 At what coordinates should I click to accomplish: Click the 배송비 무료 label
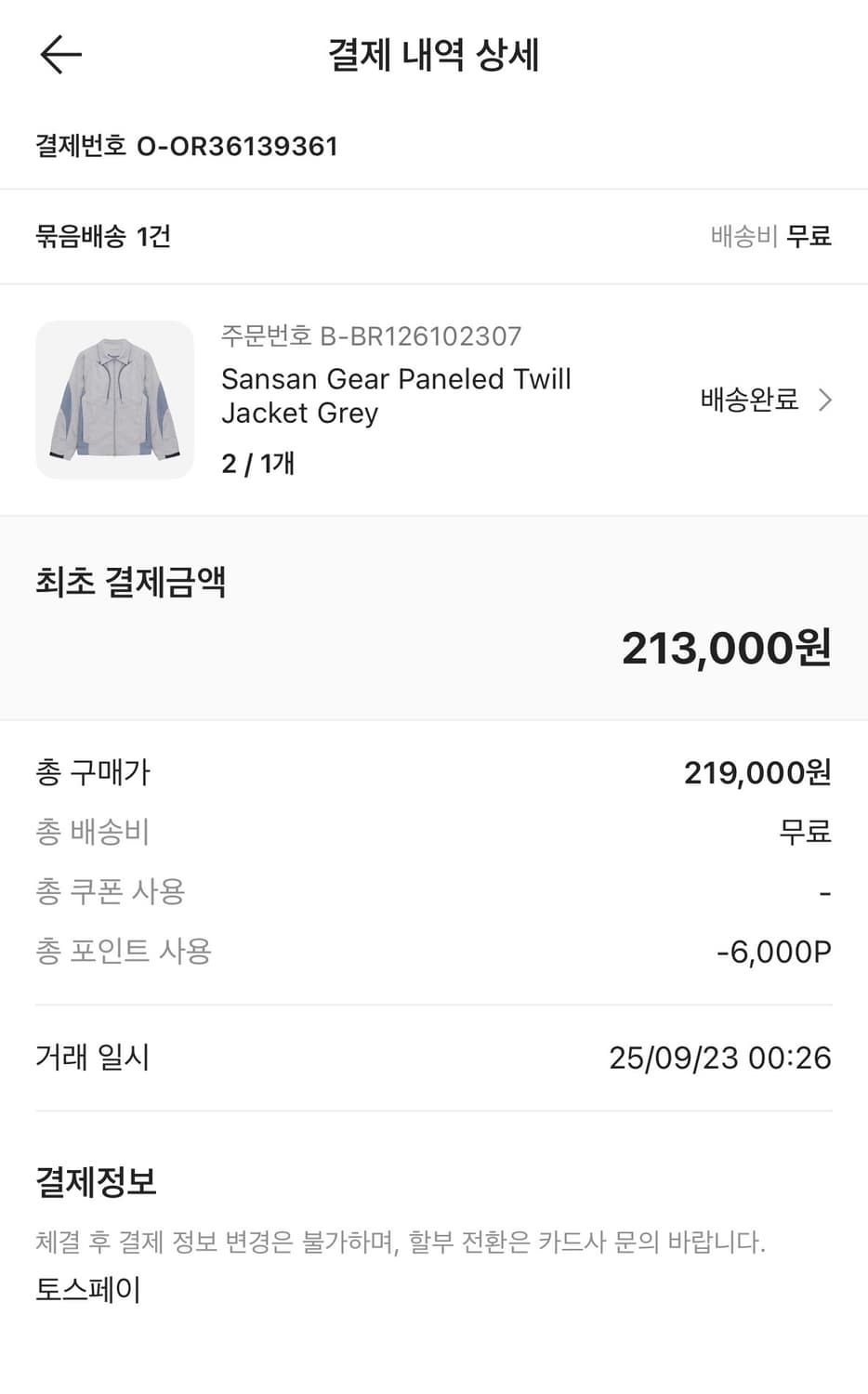click(x=771, y=237)
